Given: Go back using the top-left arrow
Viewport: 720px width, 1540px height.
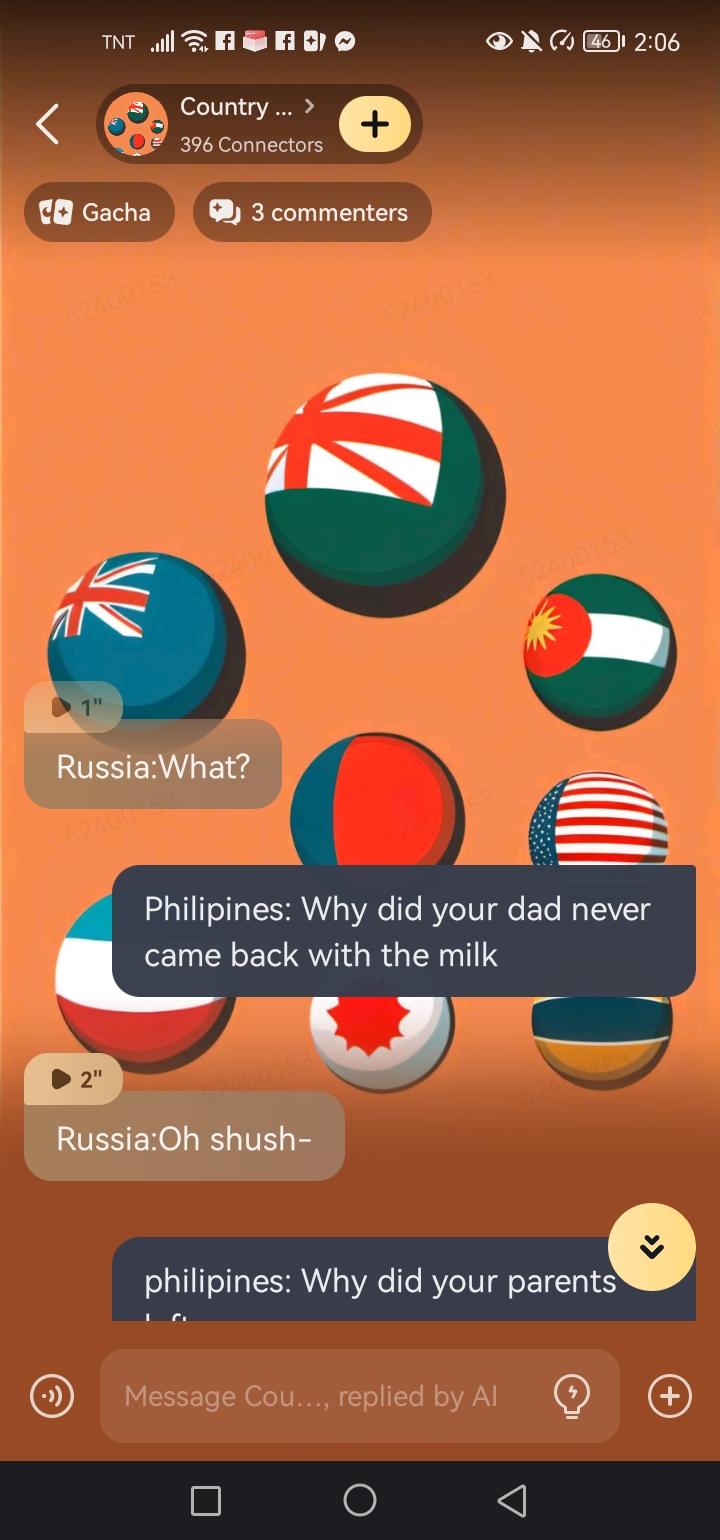Looking at the screenshot, I should (x=47, y=125).
